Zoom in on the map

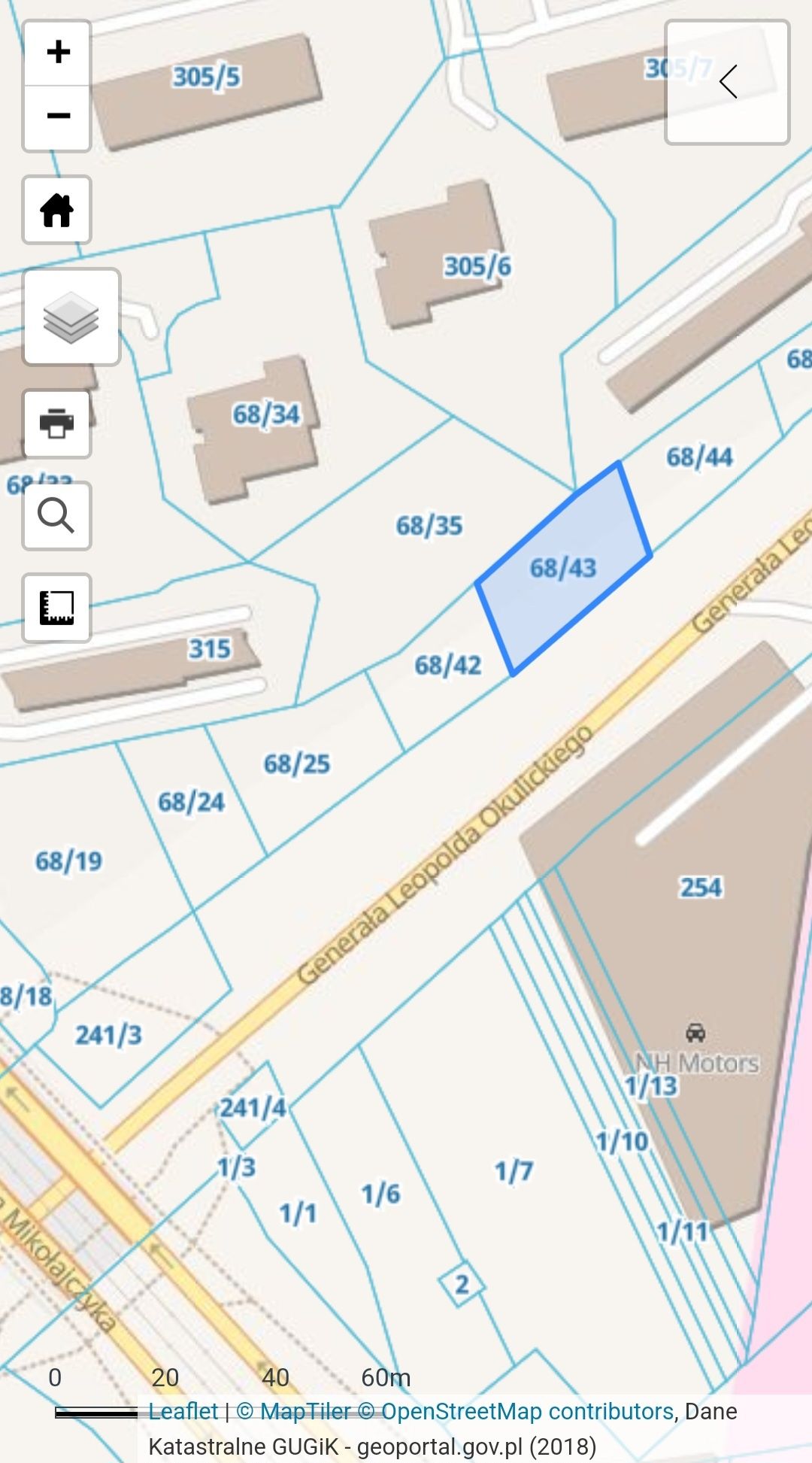point(58,53)
